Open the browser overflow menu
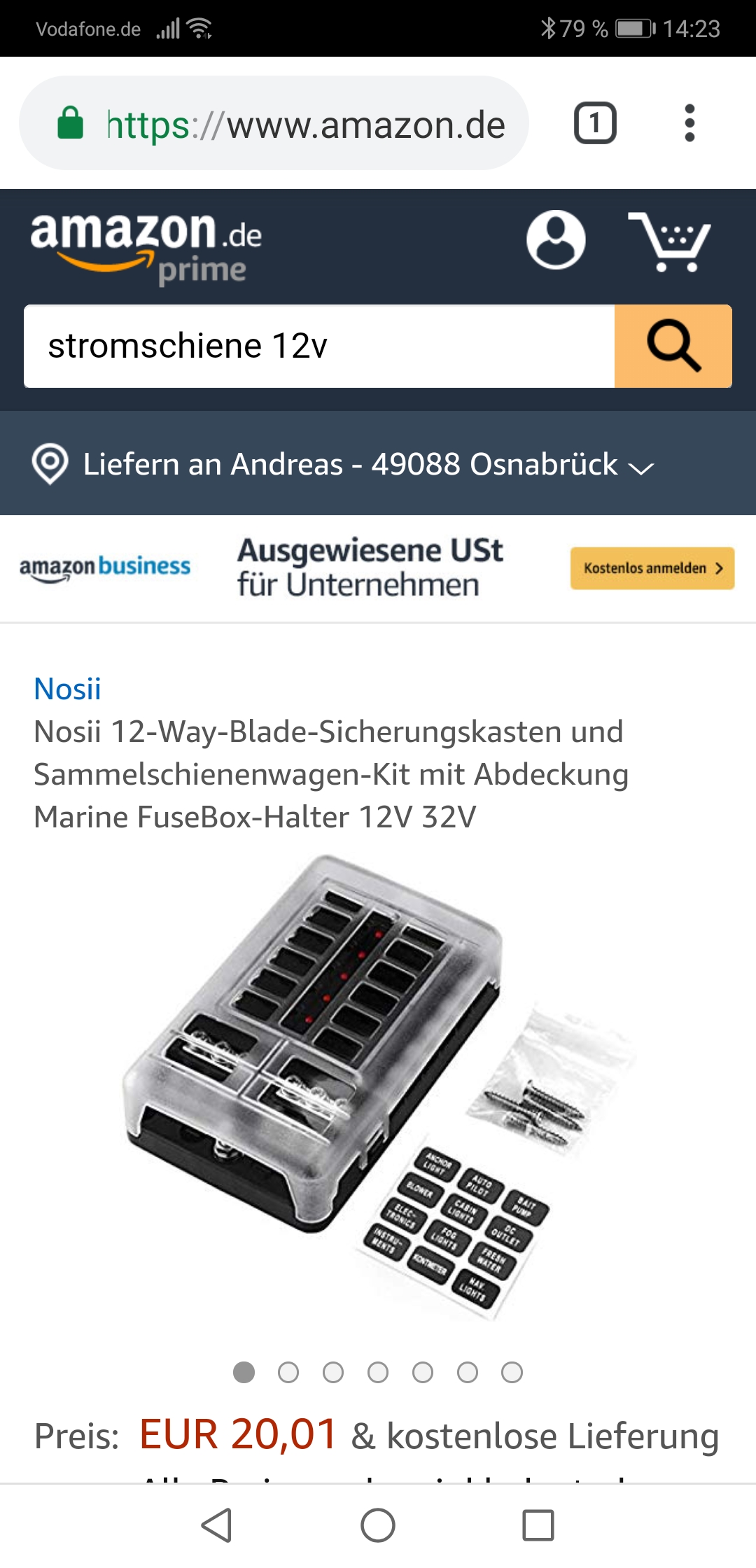The height and width of the screenshot is (1568, 756). [689, 123]
